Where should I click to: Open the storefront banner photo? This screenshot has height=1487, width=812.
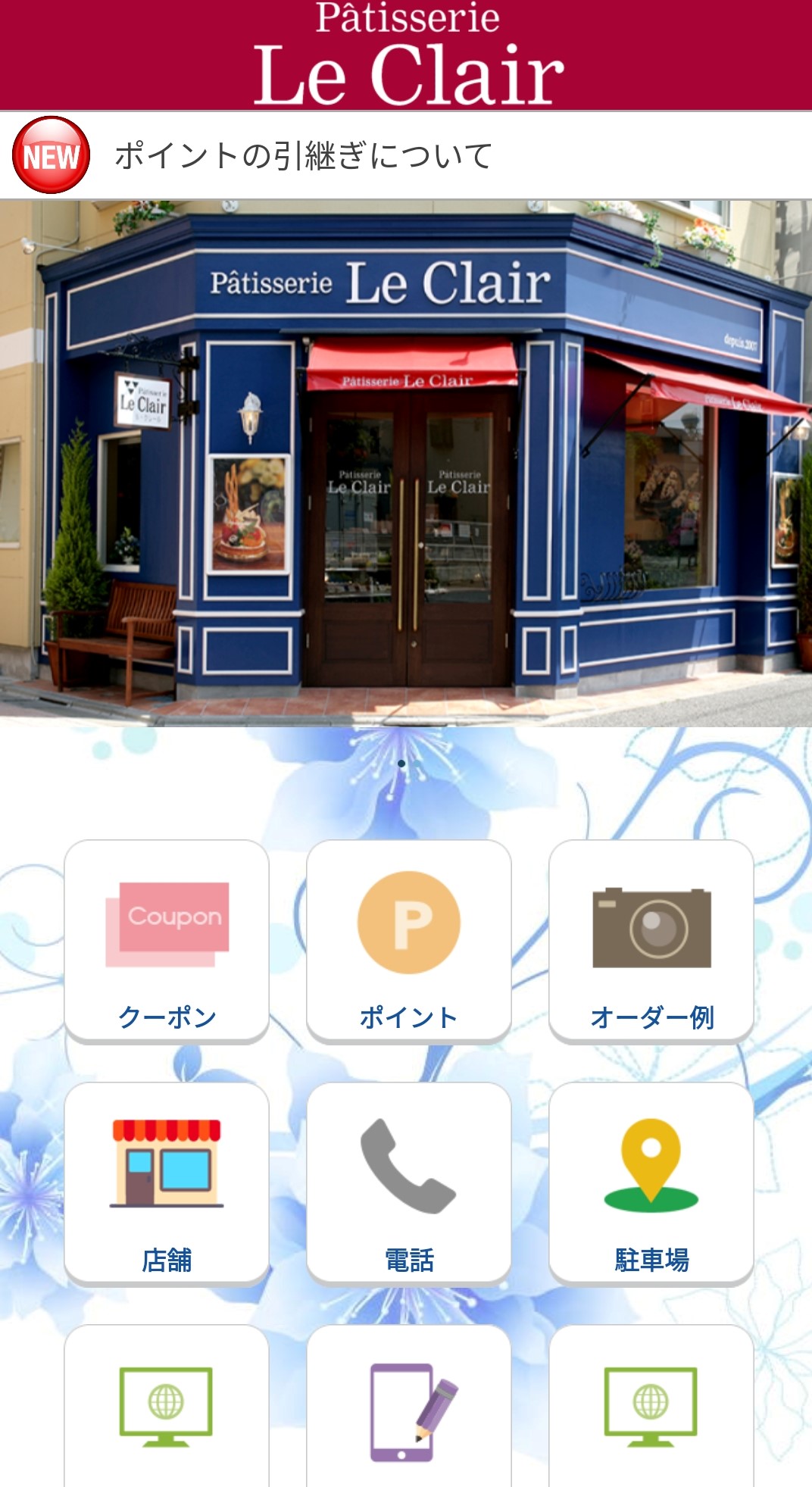406,464
